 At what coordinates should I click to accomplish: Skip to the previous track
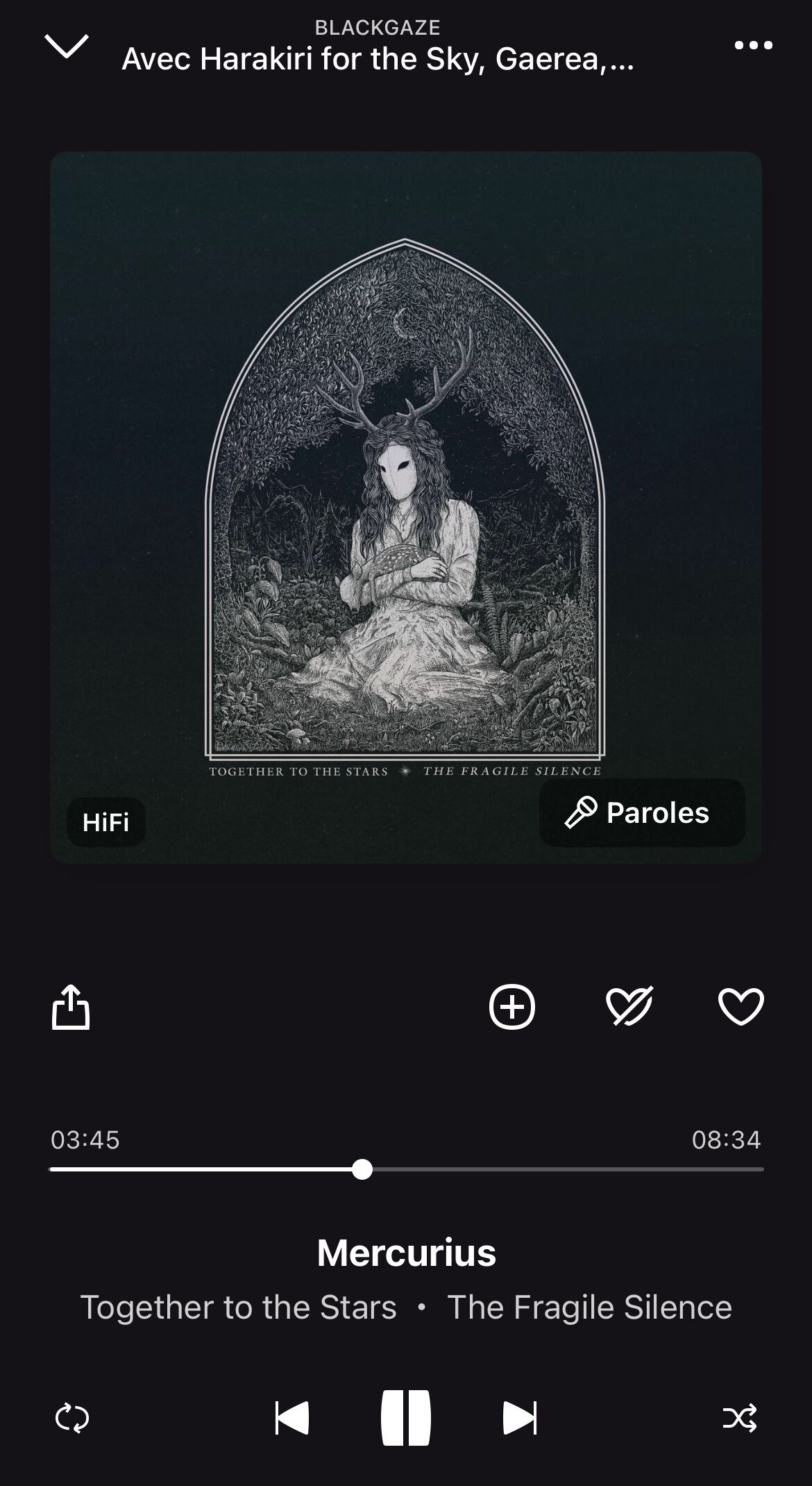pos(292,1418)
